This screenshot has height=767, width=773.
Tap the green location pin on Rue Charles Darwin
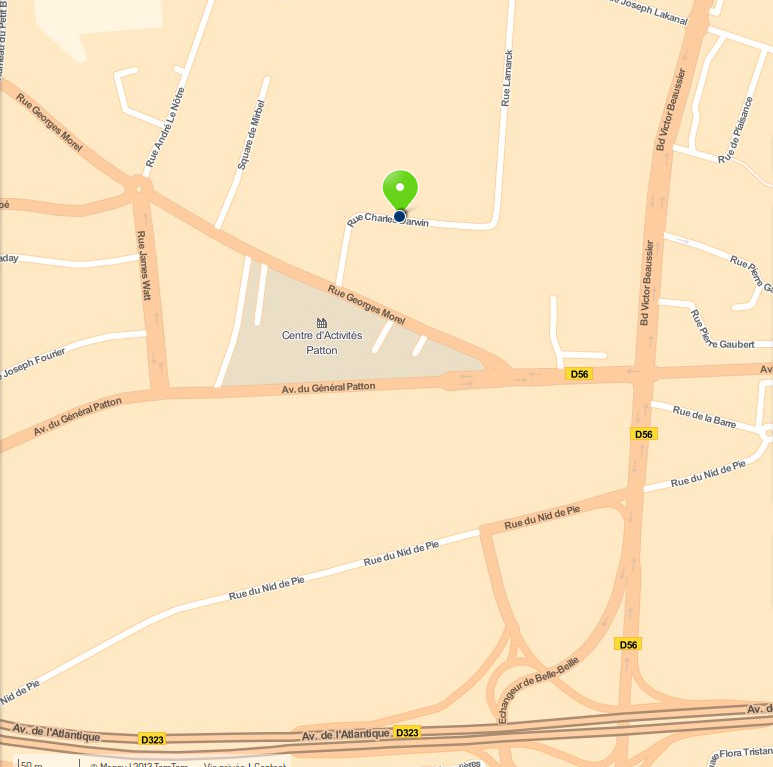click(400, 190)
